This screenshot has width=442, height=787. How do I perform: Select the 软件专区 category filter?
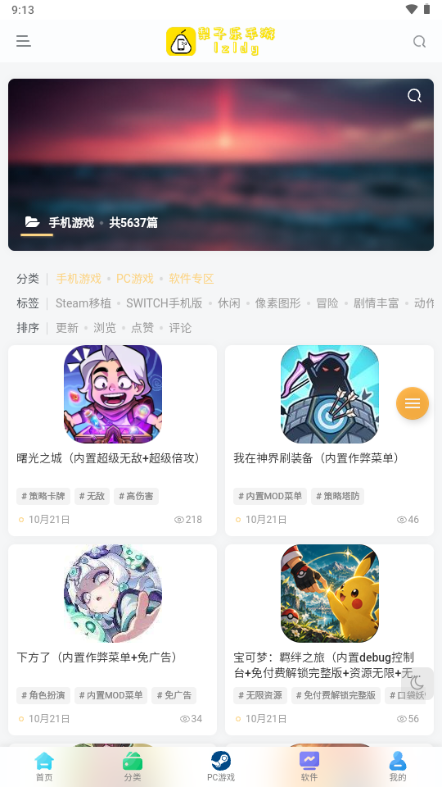[x=191, y=279]
